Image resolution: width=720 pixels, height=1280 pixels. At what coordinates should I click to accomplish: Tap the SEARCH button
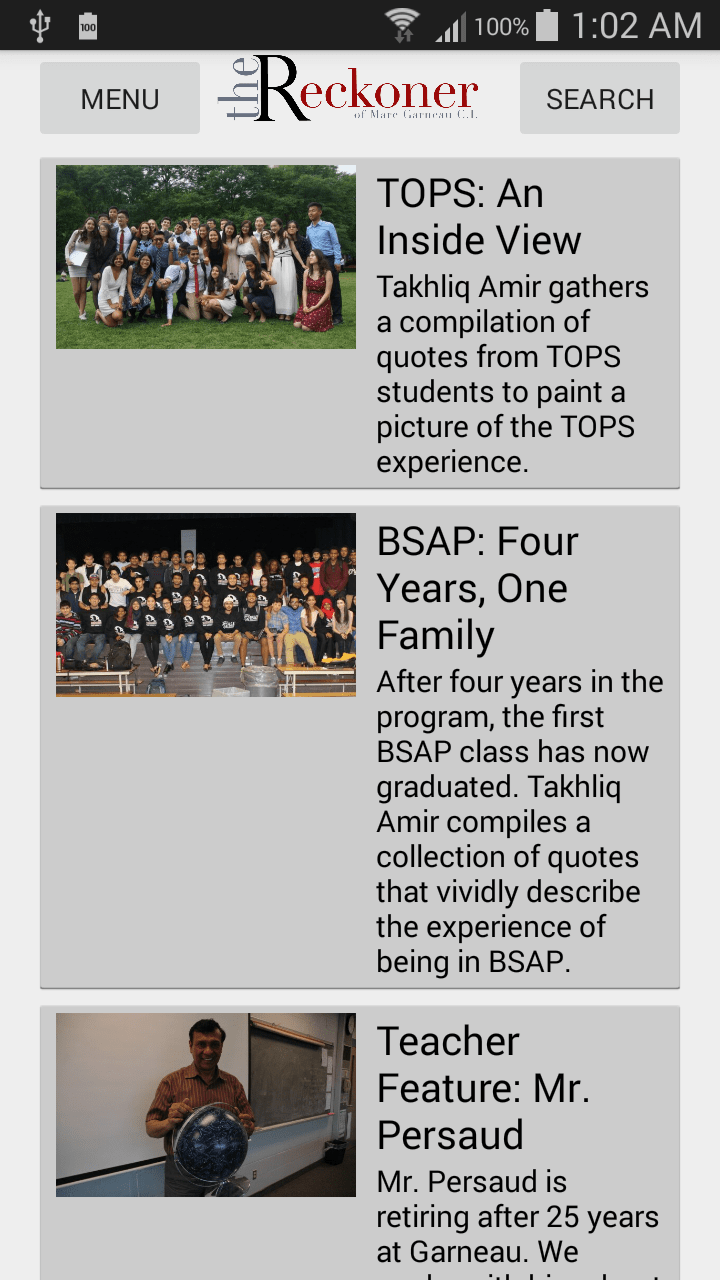[599, 98]
